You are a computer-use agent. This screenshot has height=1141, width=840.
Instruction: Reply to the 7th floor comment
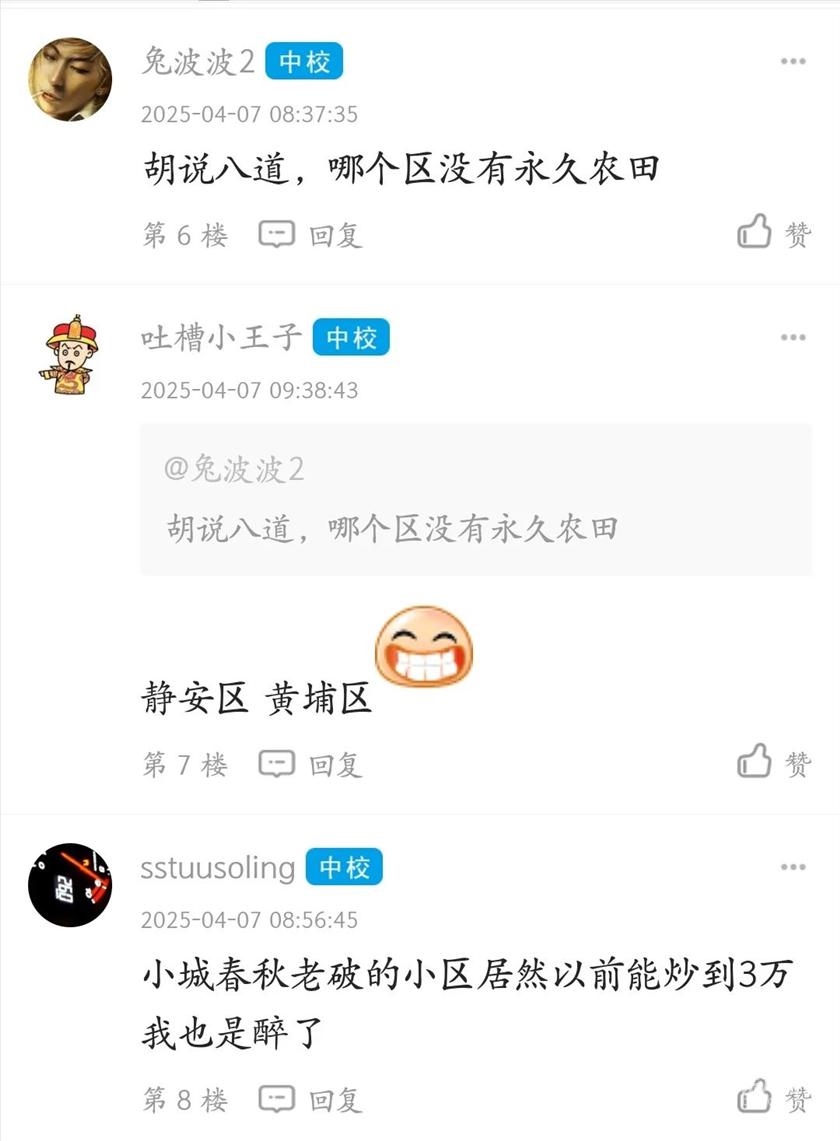(310, 765)
